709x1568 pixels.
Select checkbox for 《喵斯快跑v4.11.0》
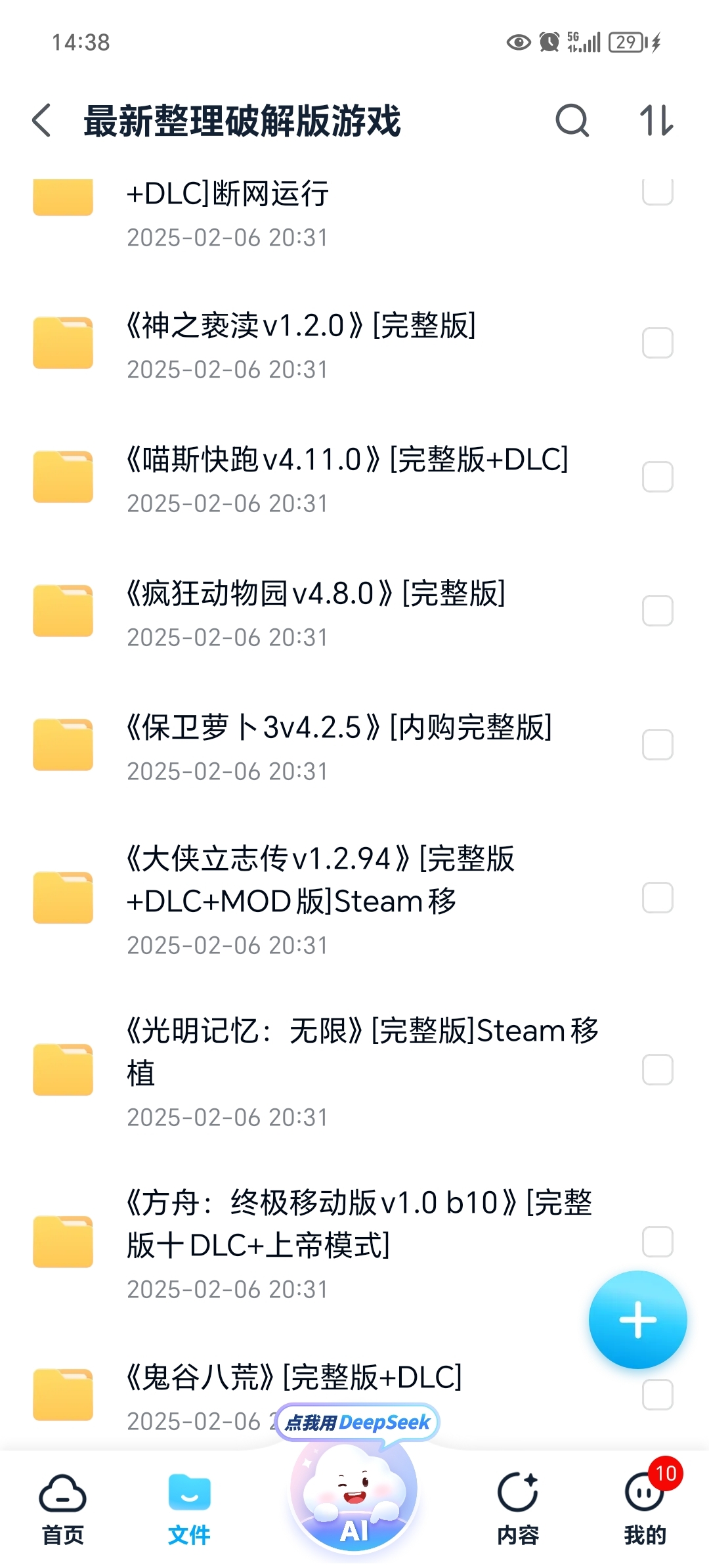657,477
